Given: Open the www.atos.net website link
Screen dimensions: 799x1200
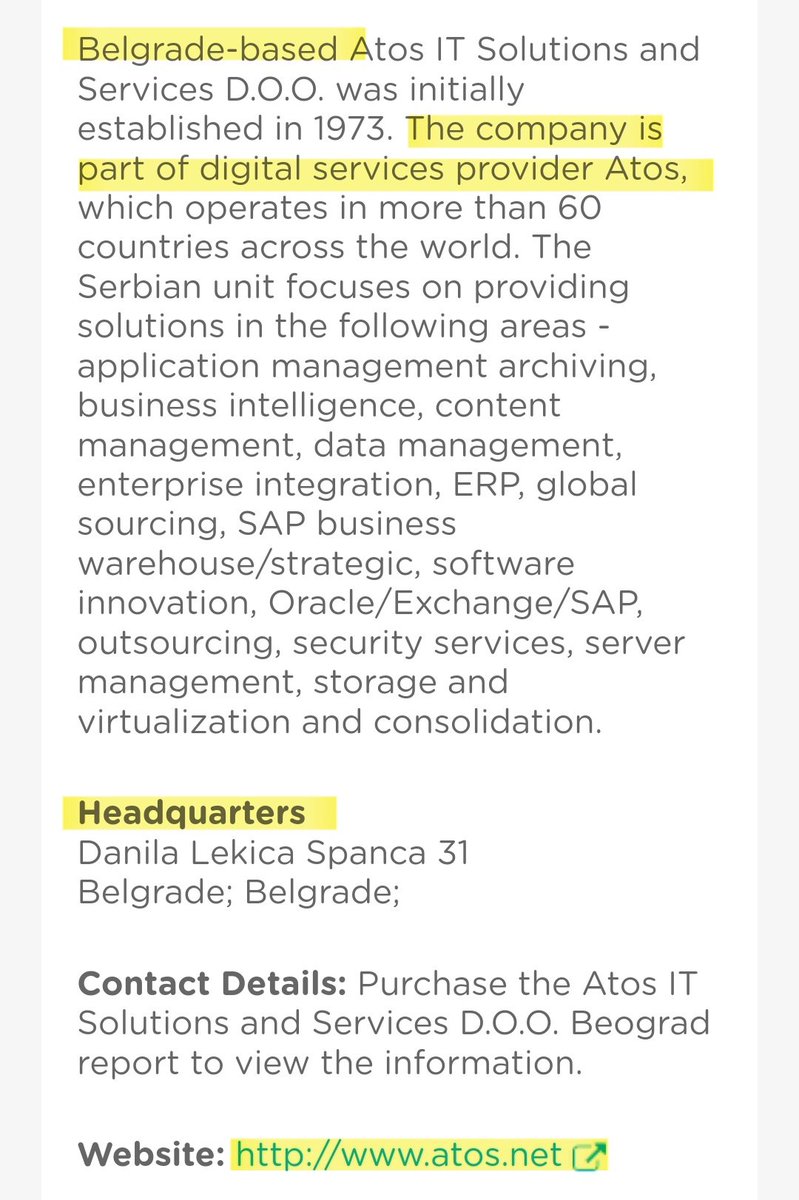Looking at the screenshot, I should point(398,1155).
